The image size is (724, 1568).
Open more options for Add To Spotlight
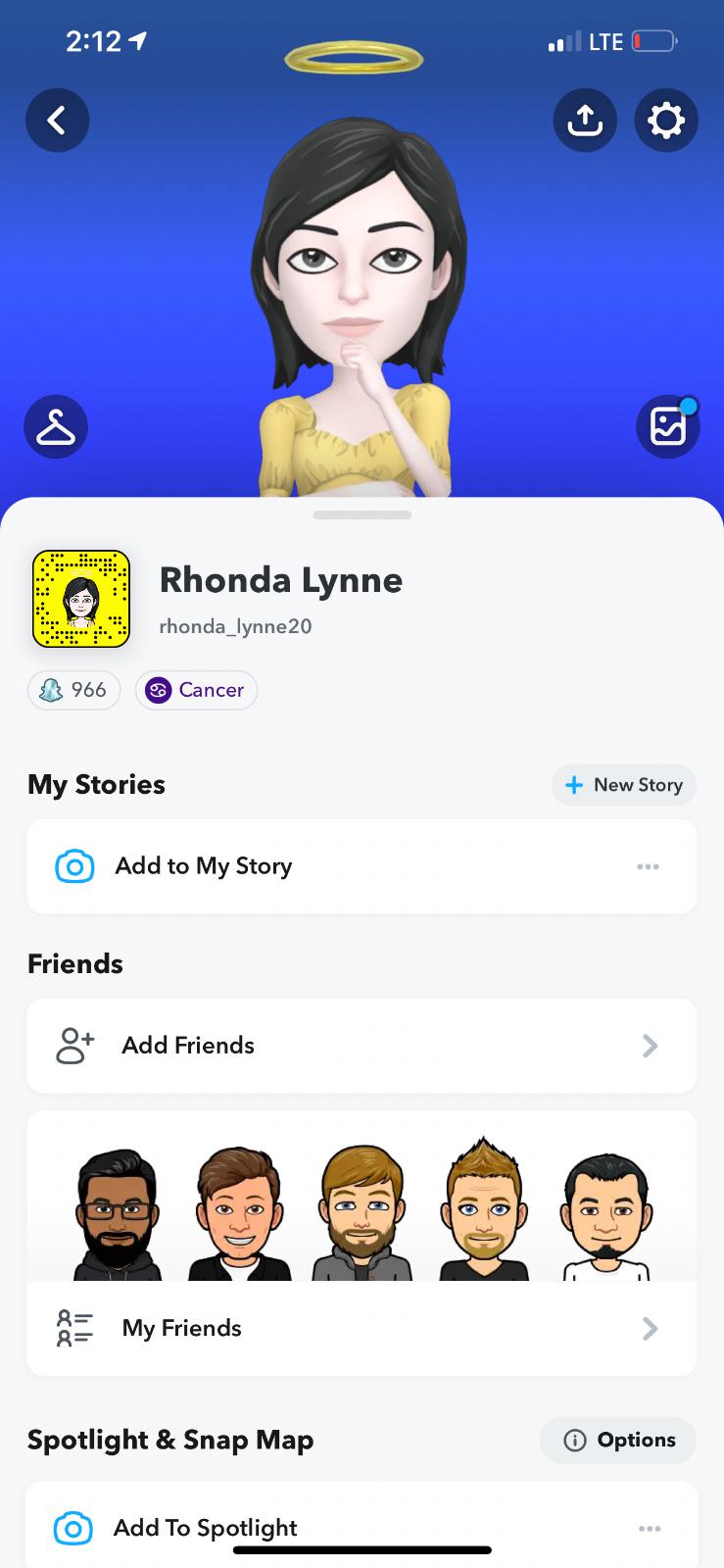pos(649,1528)
